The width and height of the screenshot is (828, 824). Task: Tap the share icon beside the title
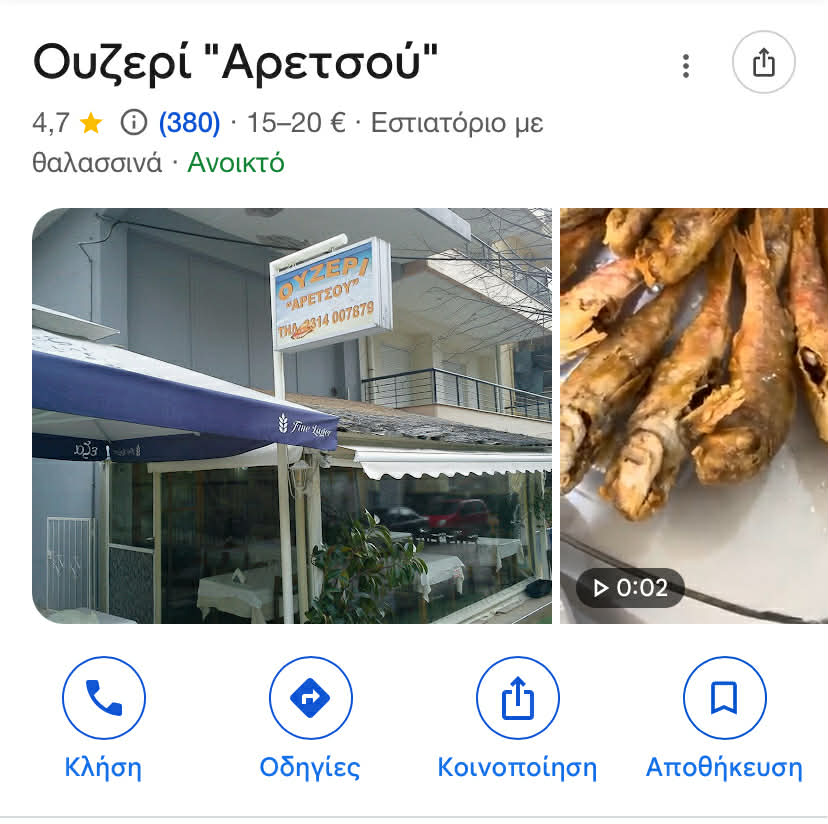(763, 63)
